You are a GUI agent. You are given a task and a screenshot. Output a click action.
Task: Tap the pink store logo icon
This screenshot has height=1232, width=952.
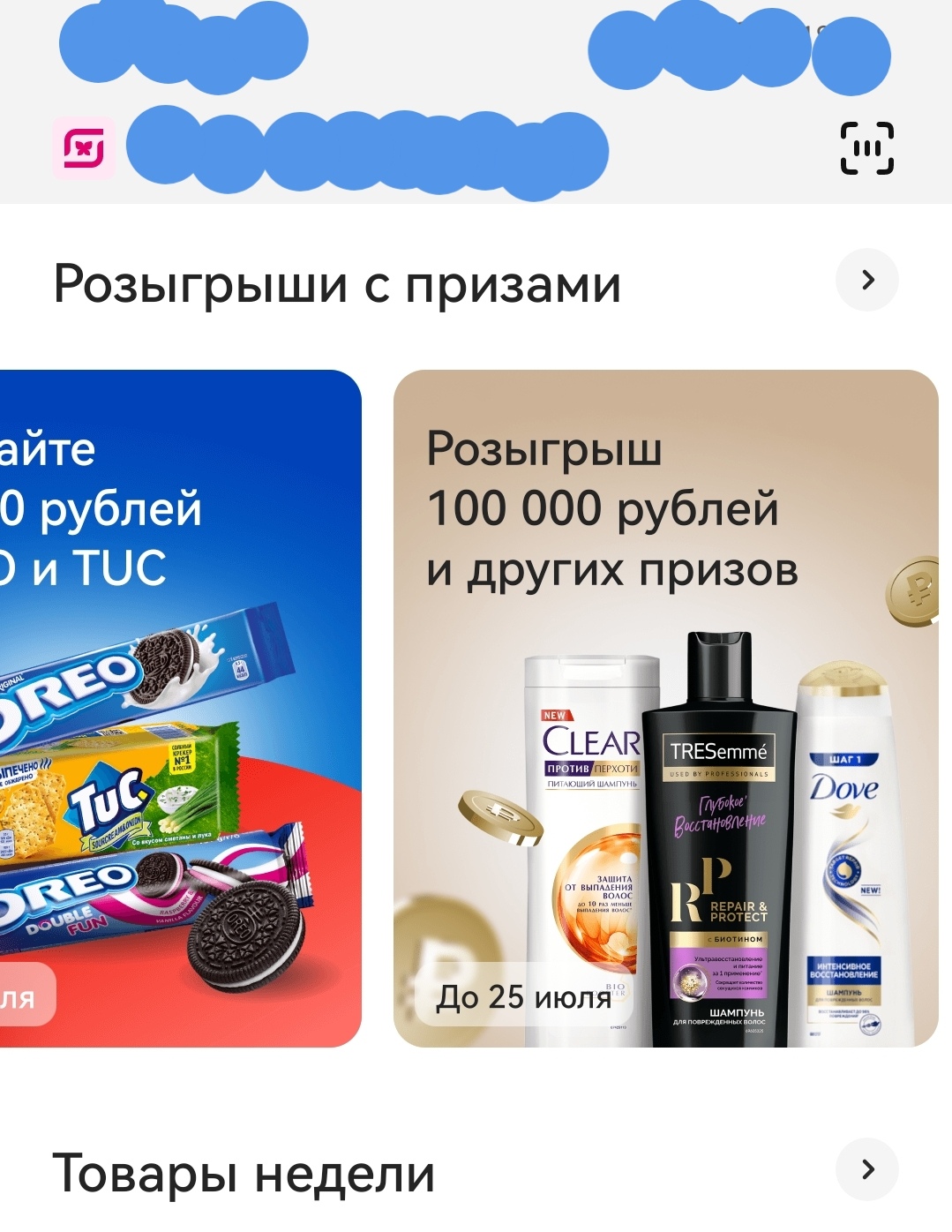(x=84, y=147)
